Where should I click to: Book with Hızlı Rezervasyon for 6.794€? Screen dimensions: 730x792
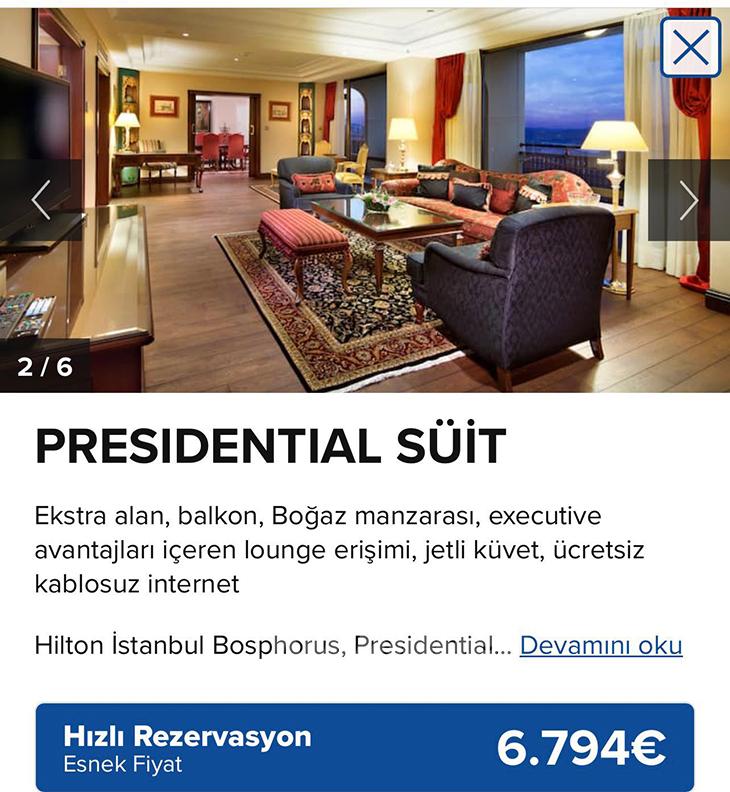tap(365, 747)
